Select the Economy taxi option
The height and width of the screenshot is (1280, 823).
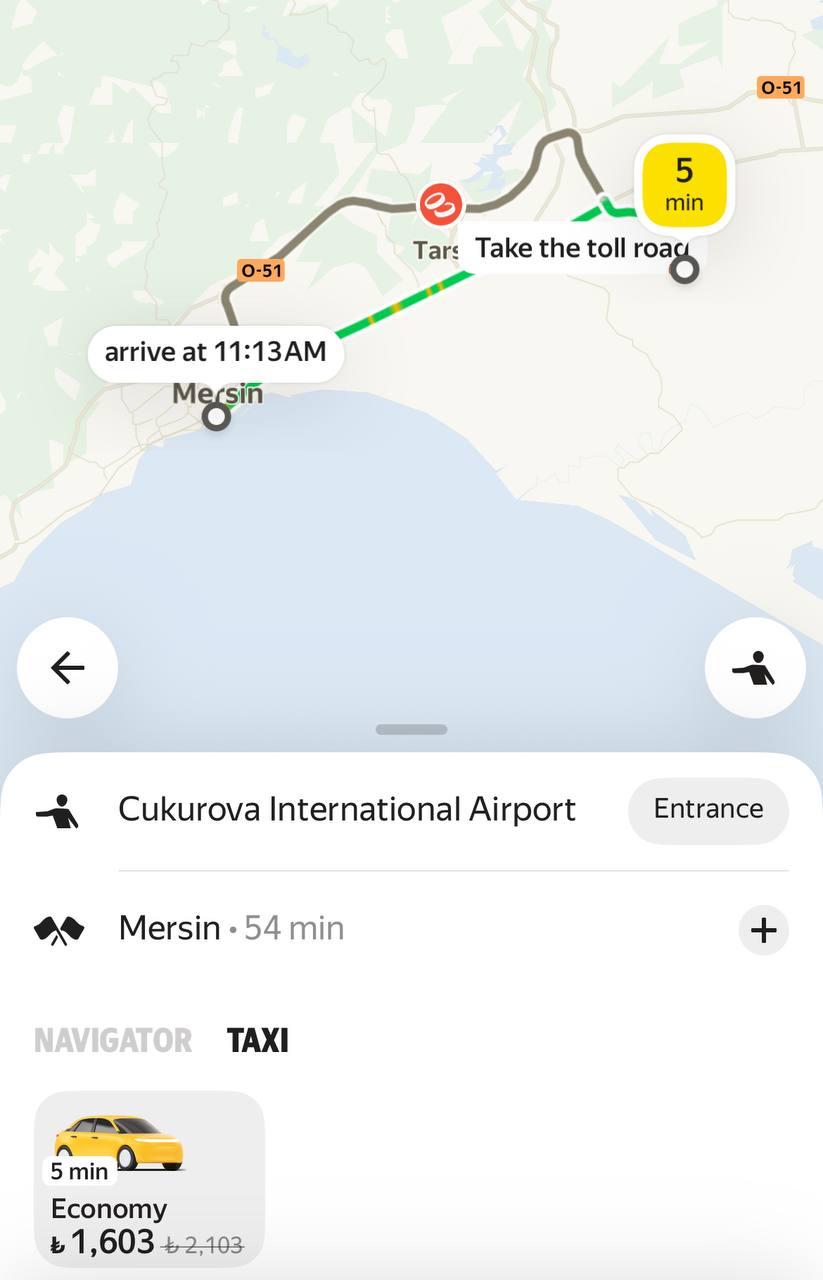(x=149, y=1178)
